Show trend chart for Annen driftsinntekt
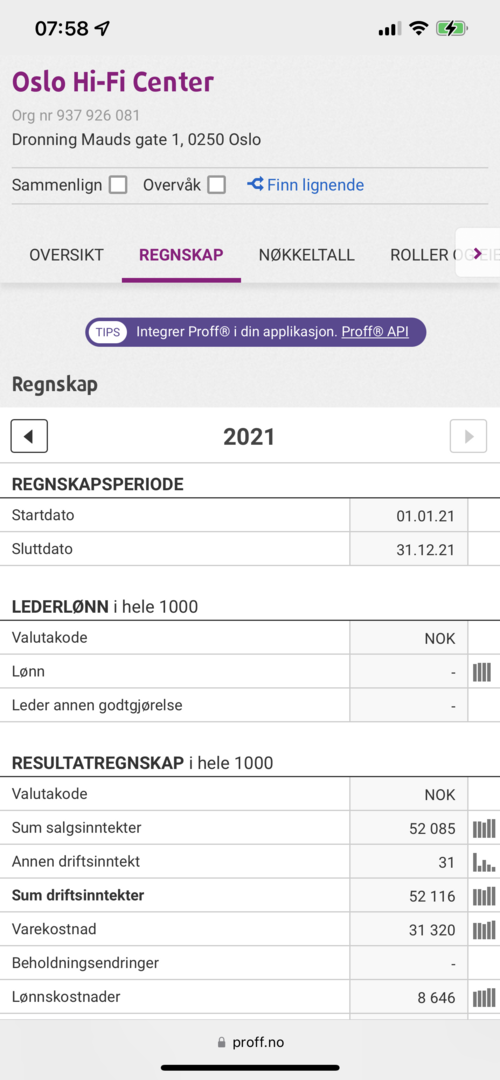The width and height of the screenshot is (500, 1080). coord(483,862)
